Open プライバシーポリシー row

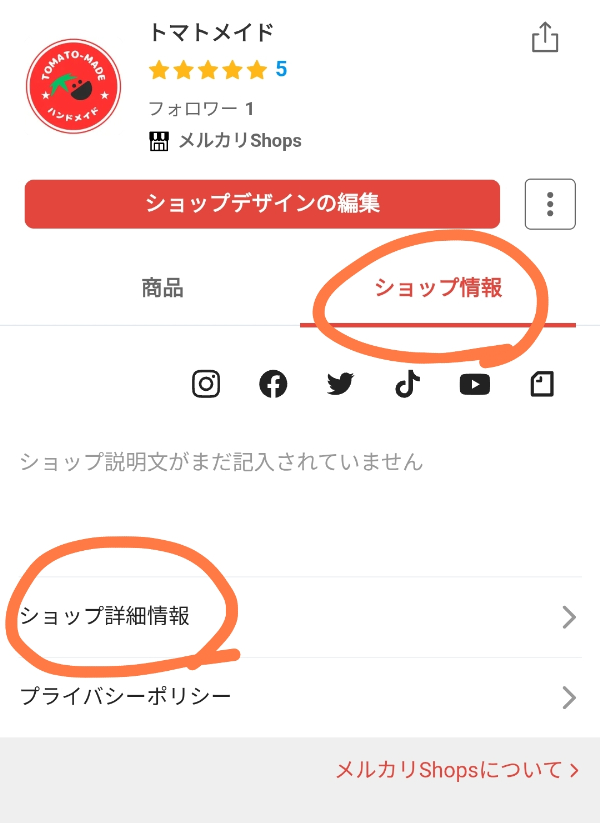tap(299, 697)
